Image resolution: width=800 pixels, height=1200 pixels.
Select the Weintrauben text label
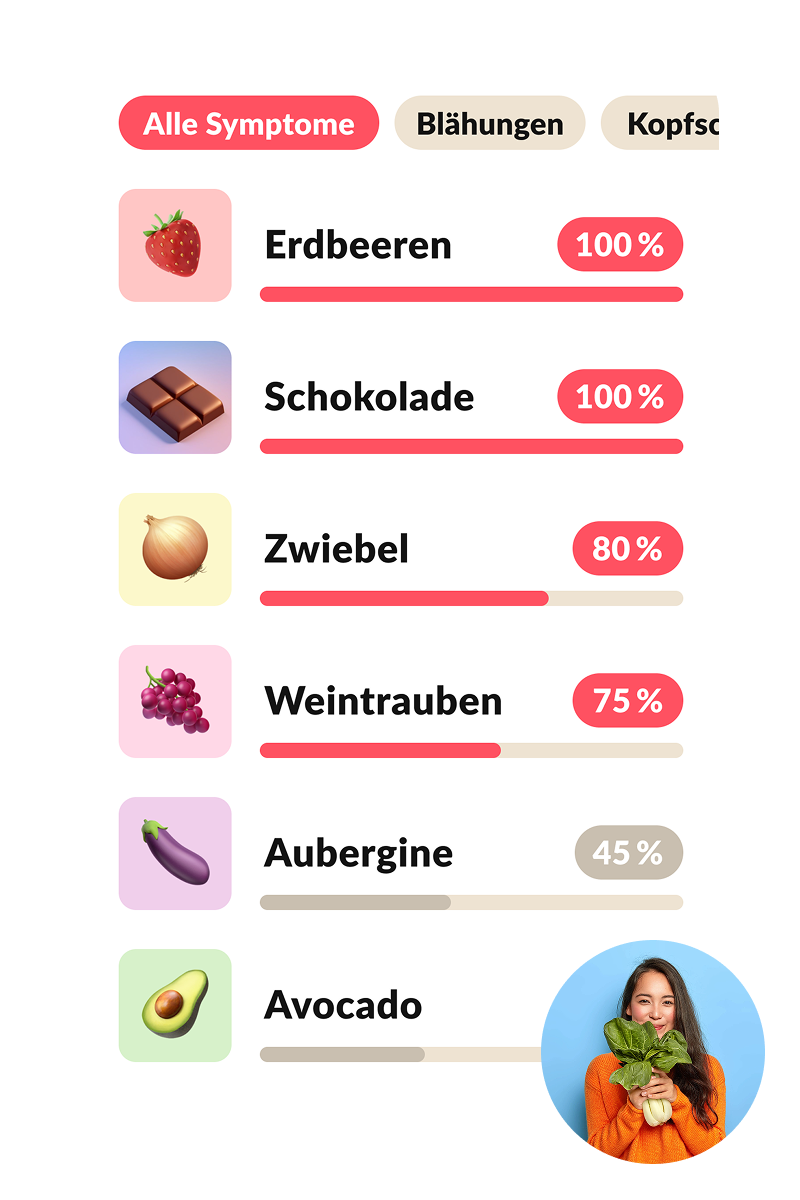tap(383, 700)
